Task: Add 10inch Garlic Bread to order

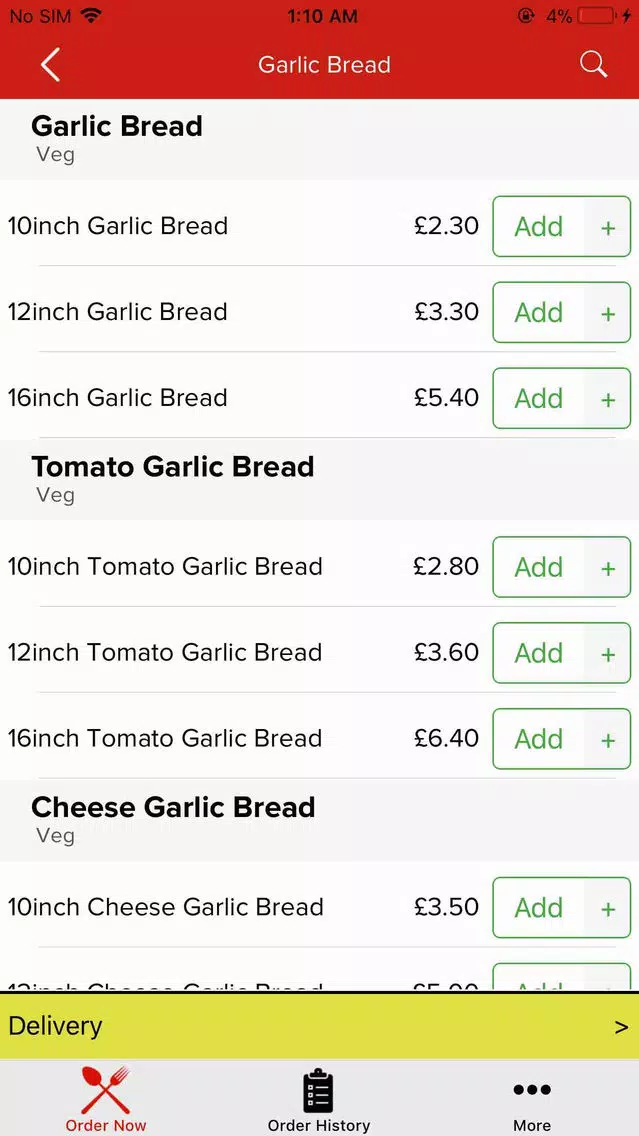Action: (561, 226)
